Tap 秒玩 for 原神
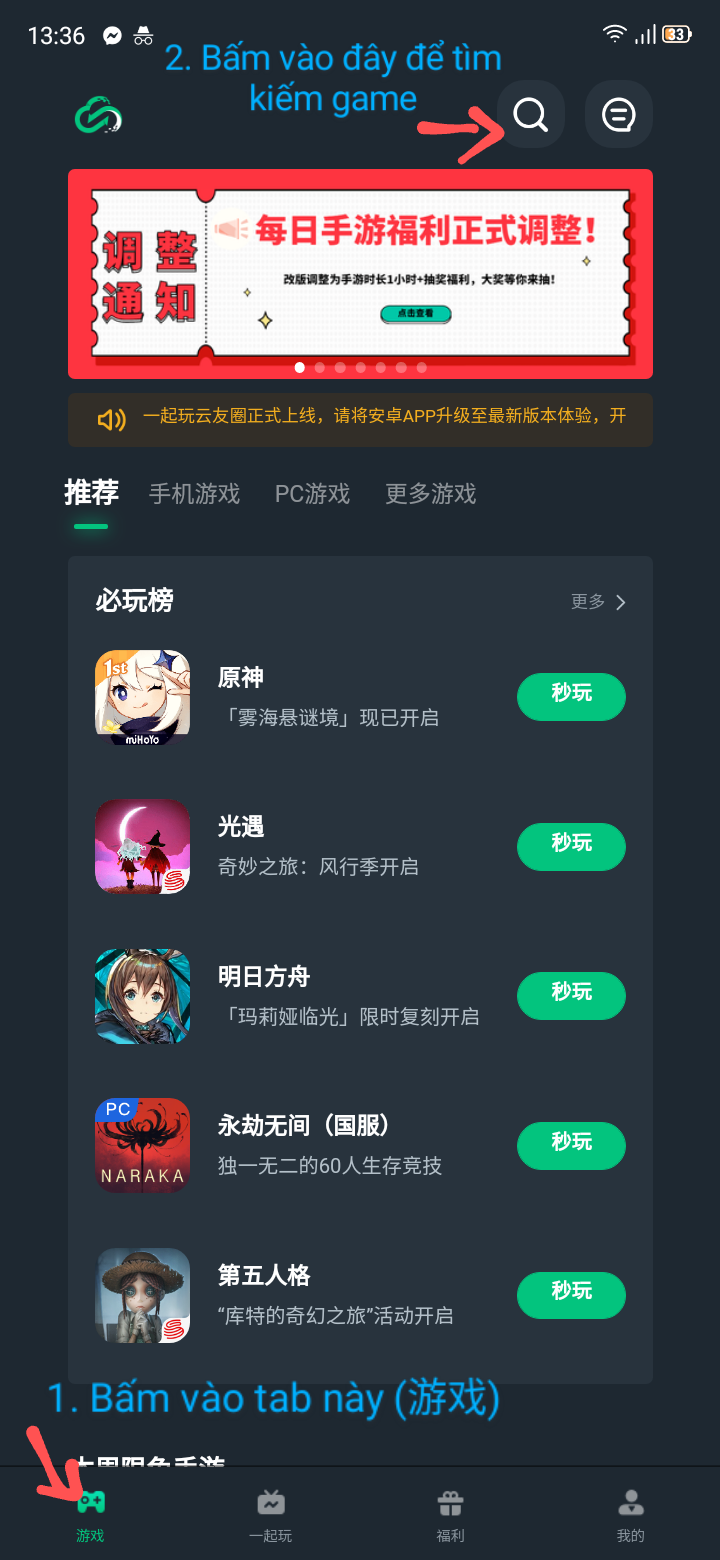Image resolution: width=720 pixels, height=1560 pixels. [571, 696]
